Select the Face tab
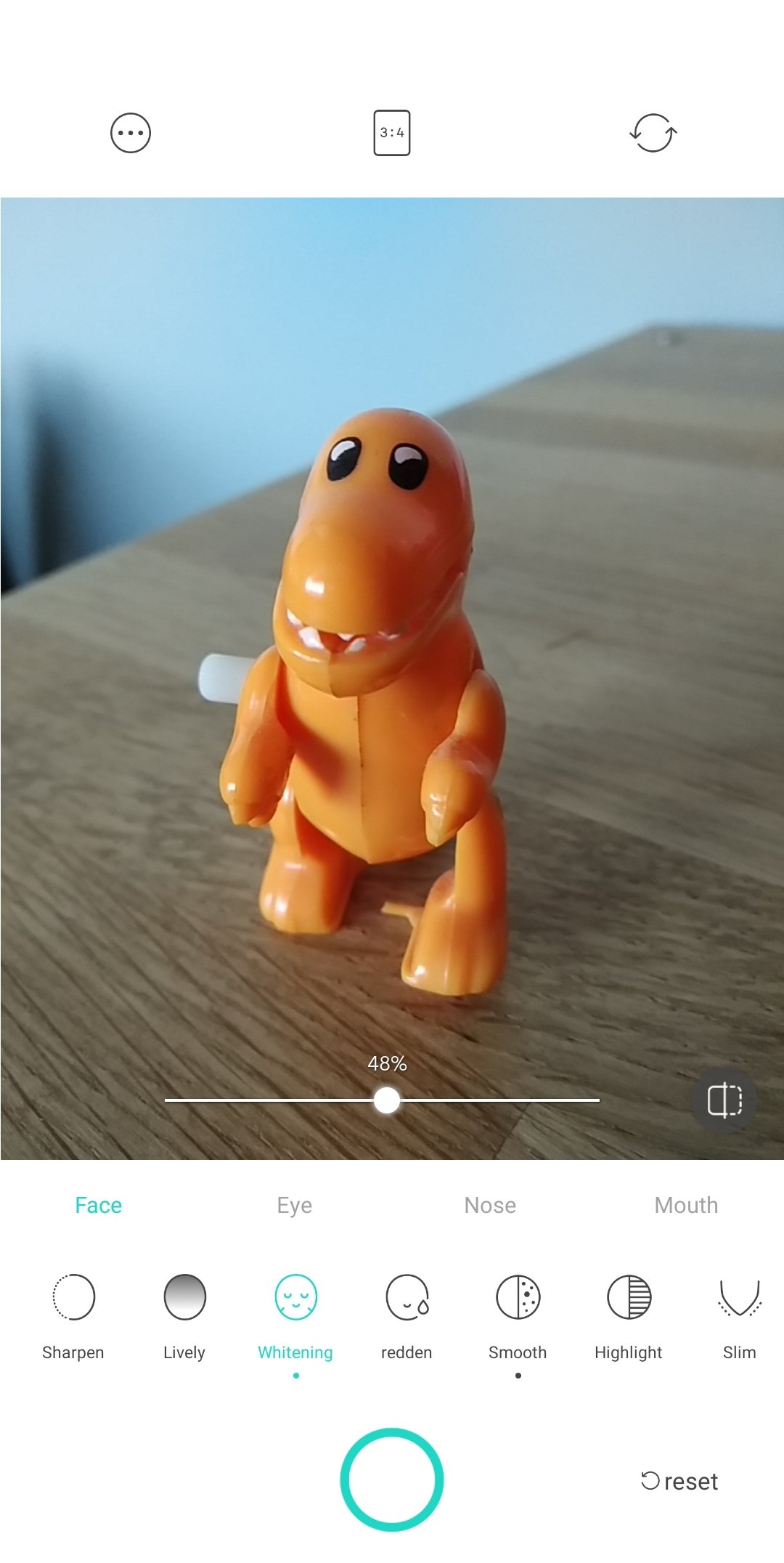 tap(99, 1206)
